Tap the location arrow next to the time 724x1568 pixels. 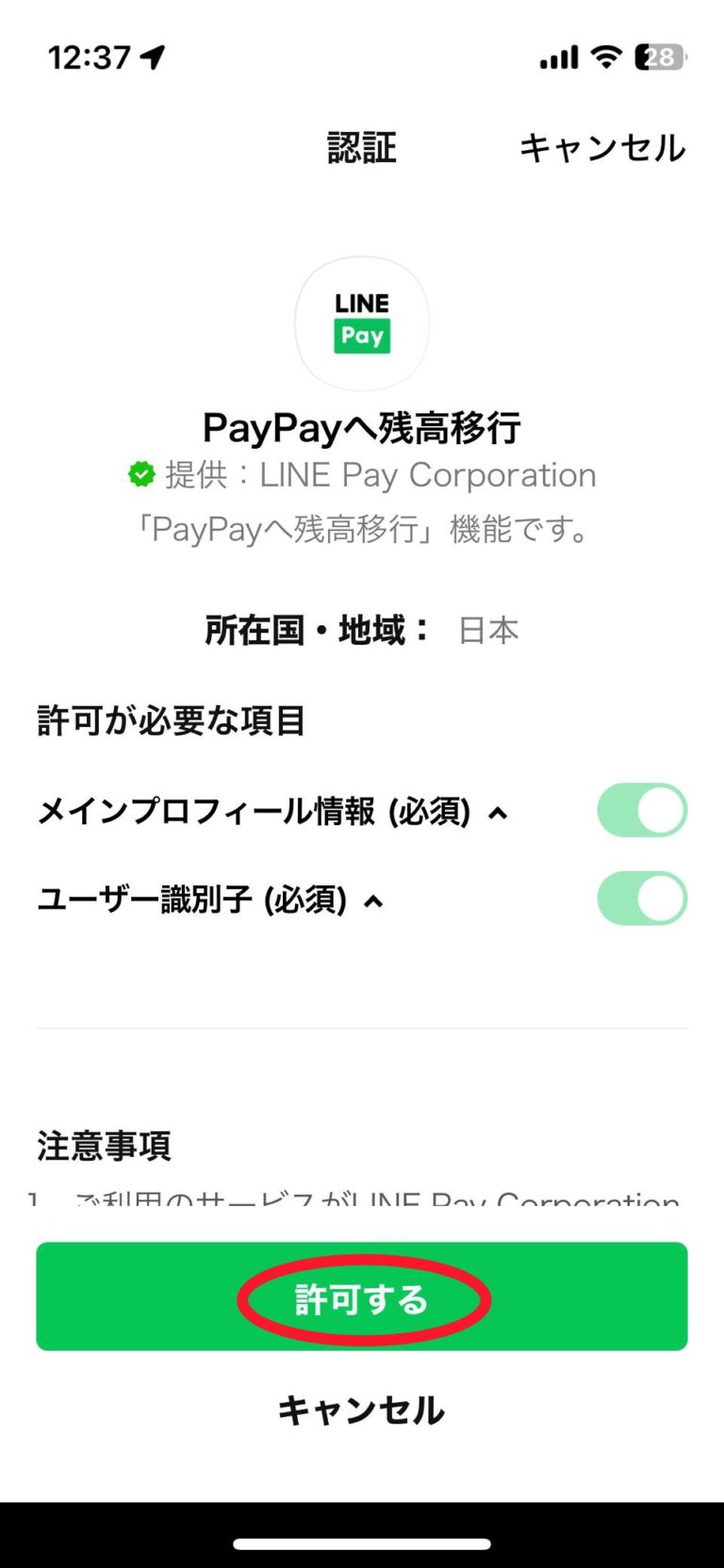pyautogui.click(x=153, y=55)
